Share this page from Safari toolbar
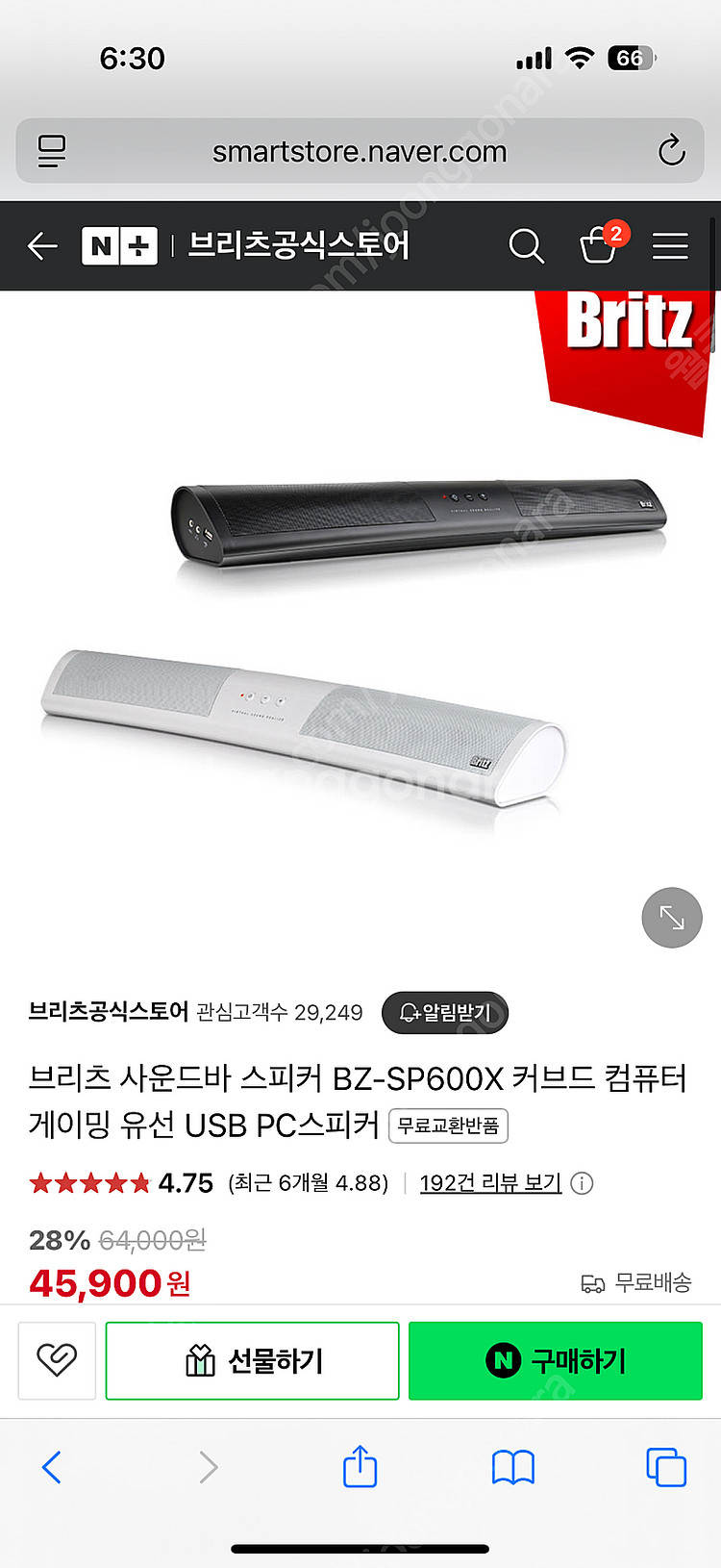Viewport: 721px width, 1568px height. point(360,1467)
